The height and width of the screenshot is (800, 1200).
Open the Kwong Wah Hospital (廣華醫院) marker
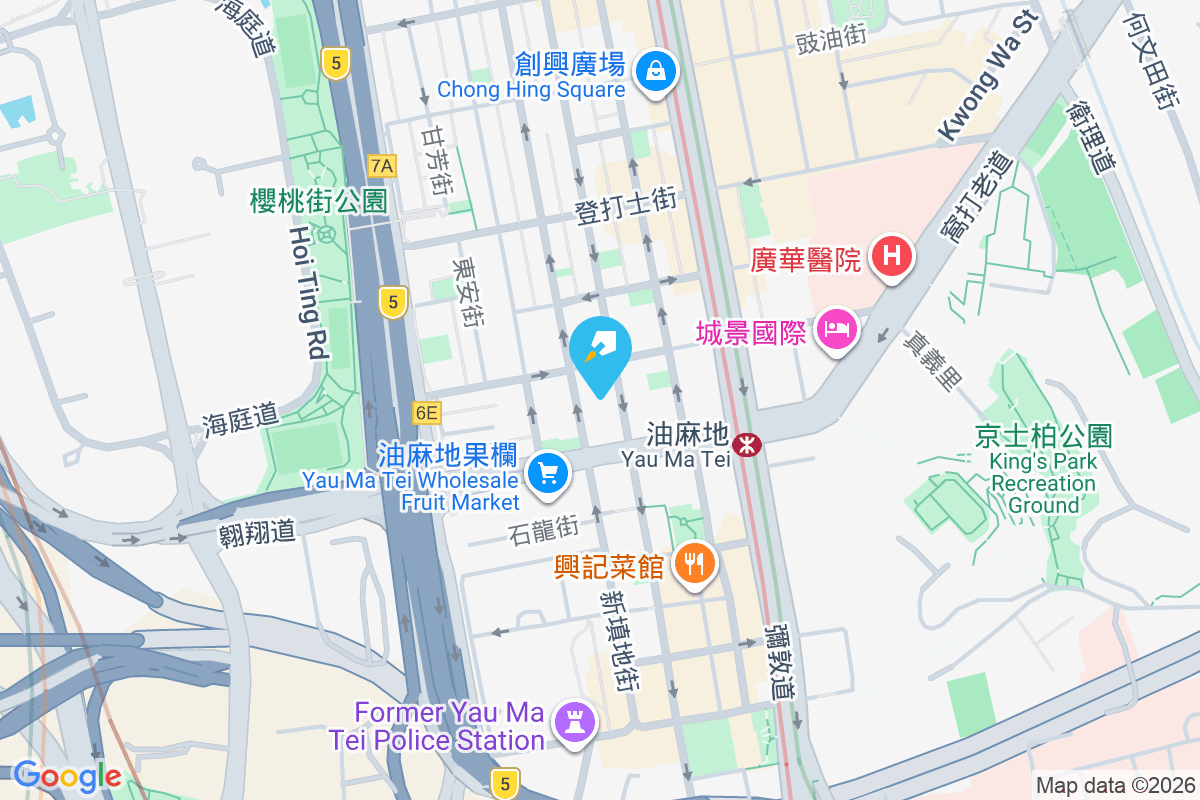point(892,256)
